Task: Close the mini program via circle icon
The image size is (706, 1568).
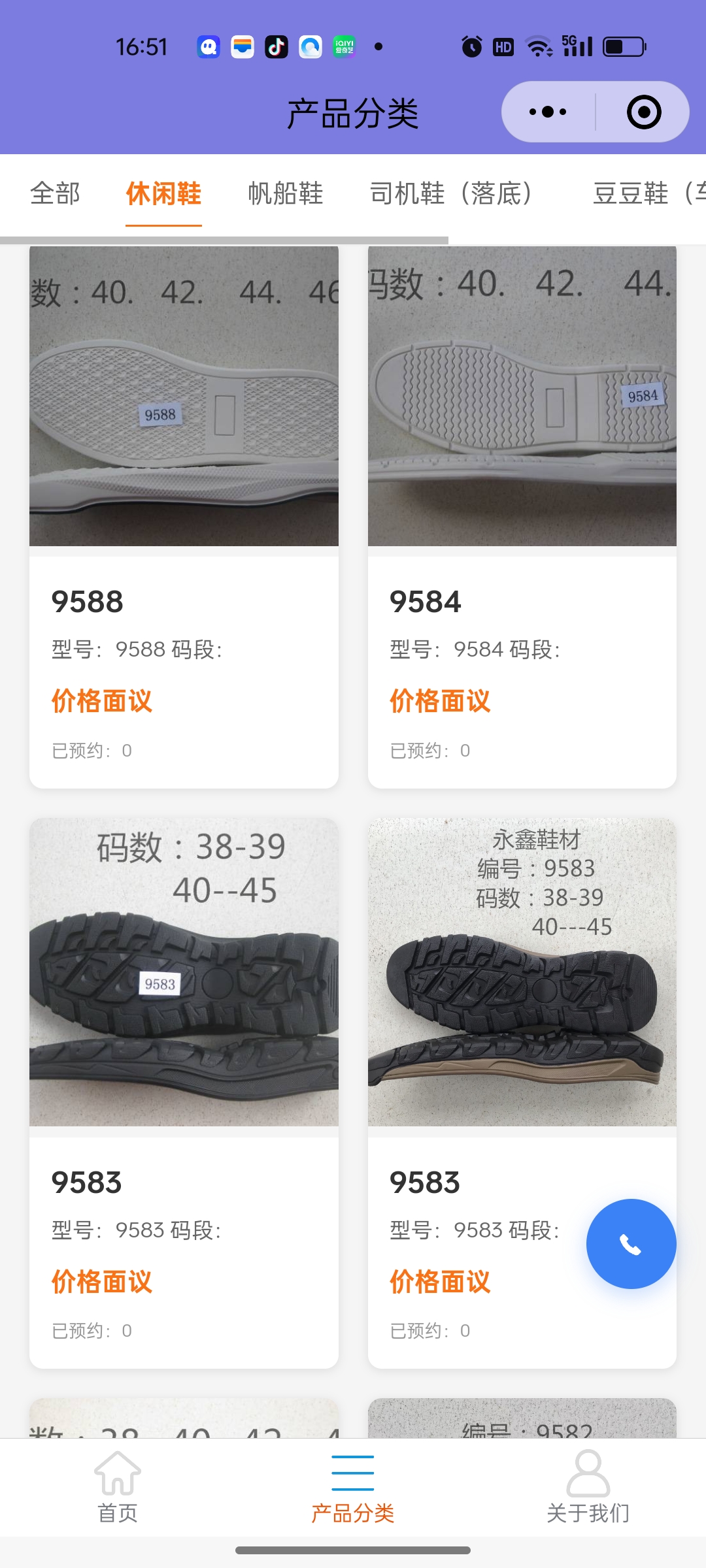Action: pyautogui.click(x=644, y=112)
